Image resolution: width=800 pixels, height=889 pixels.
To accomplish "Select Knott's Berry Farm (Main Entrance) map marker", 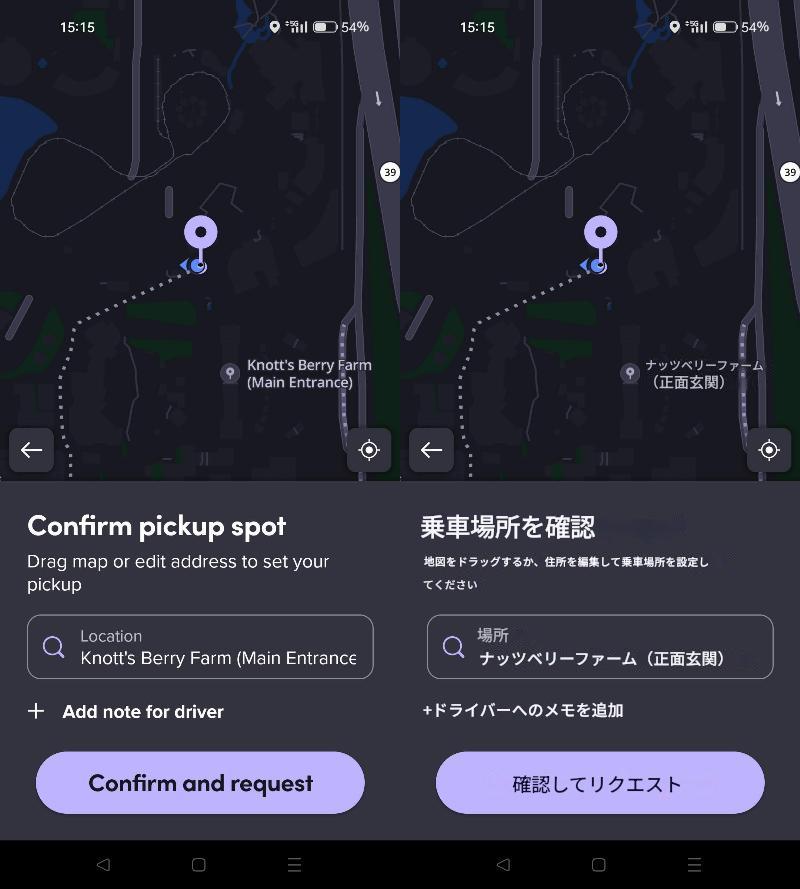I will 230,373.
